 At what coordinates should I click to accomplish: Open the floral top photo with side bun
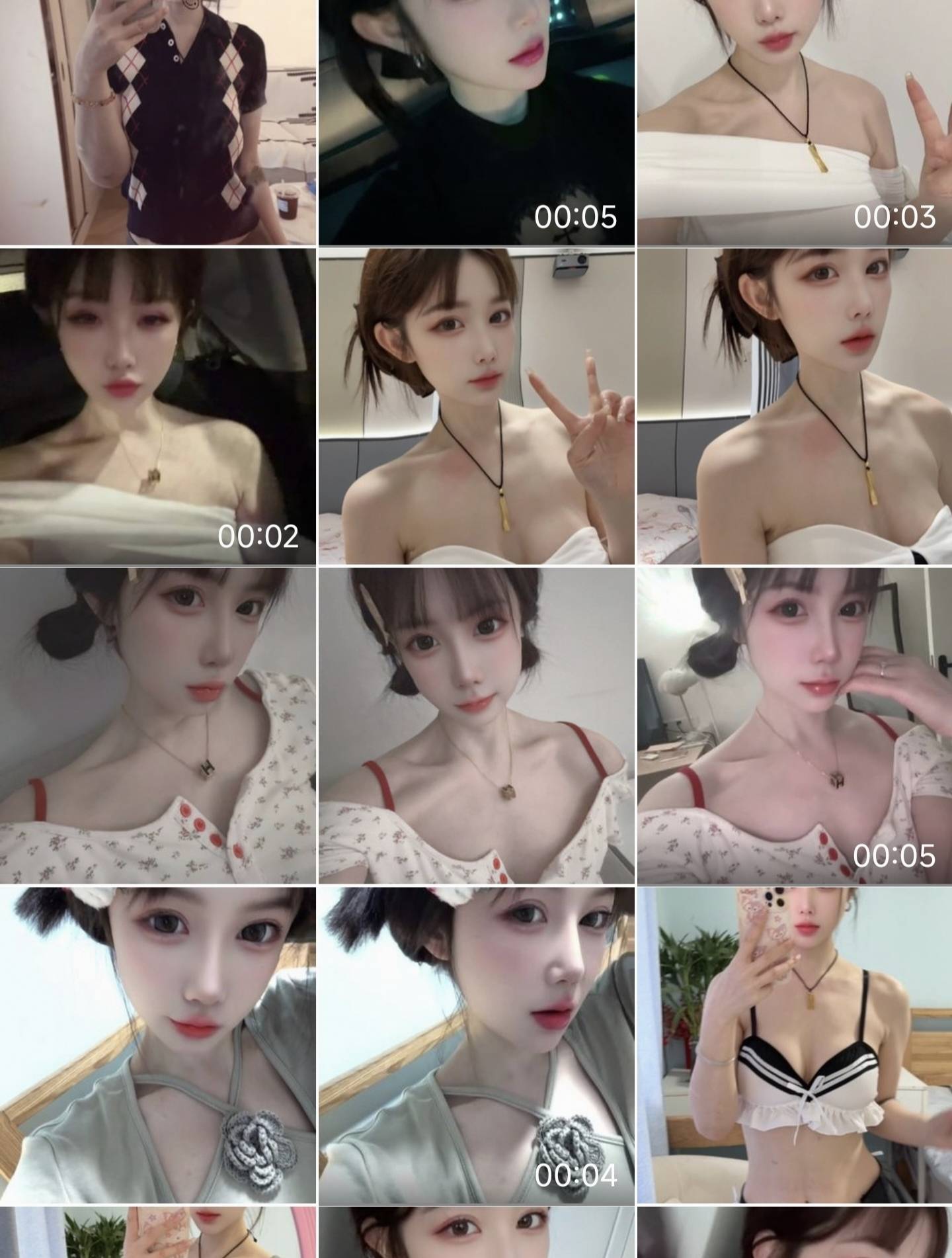coord(157,726)
